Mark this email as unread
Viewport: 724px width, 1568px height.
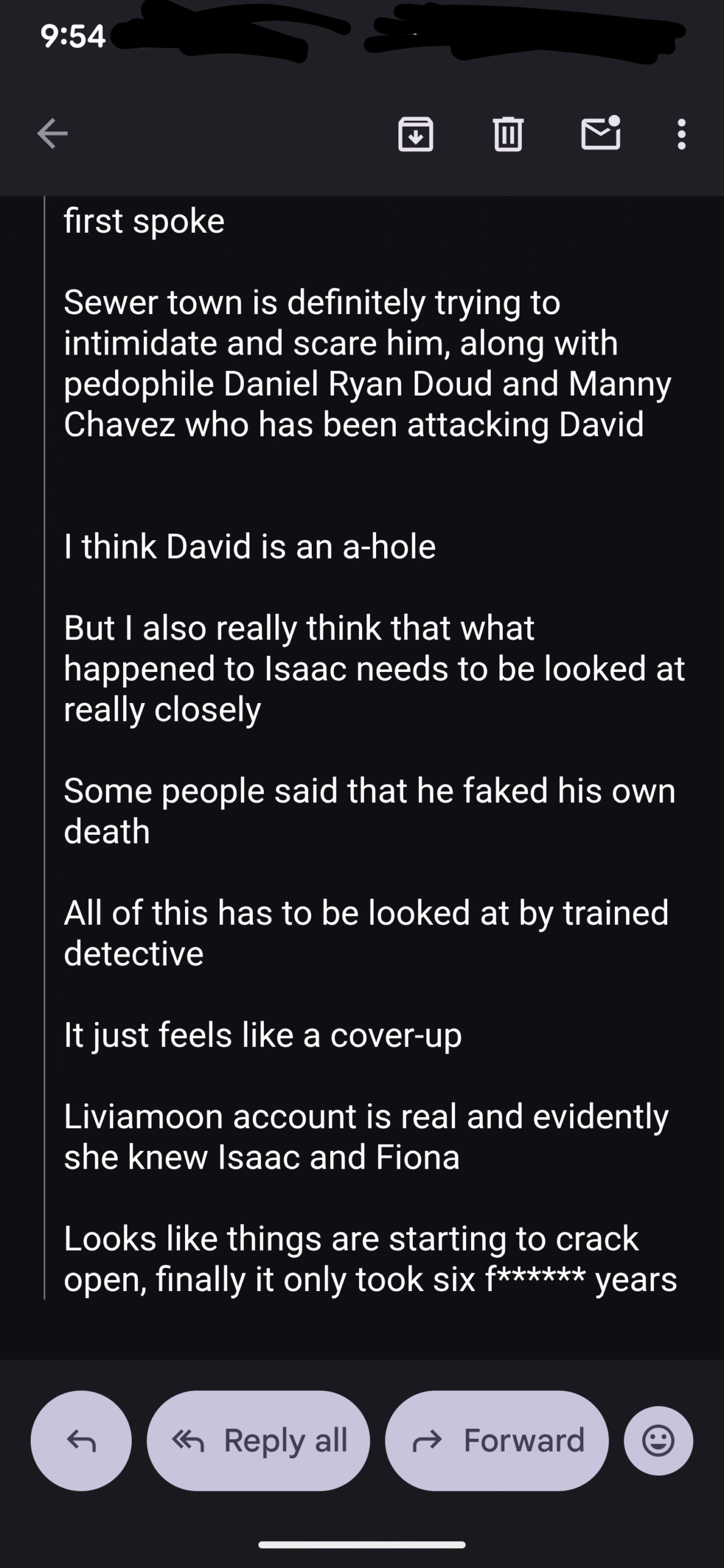pyautogui.click(x=600, y=134)
